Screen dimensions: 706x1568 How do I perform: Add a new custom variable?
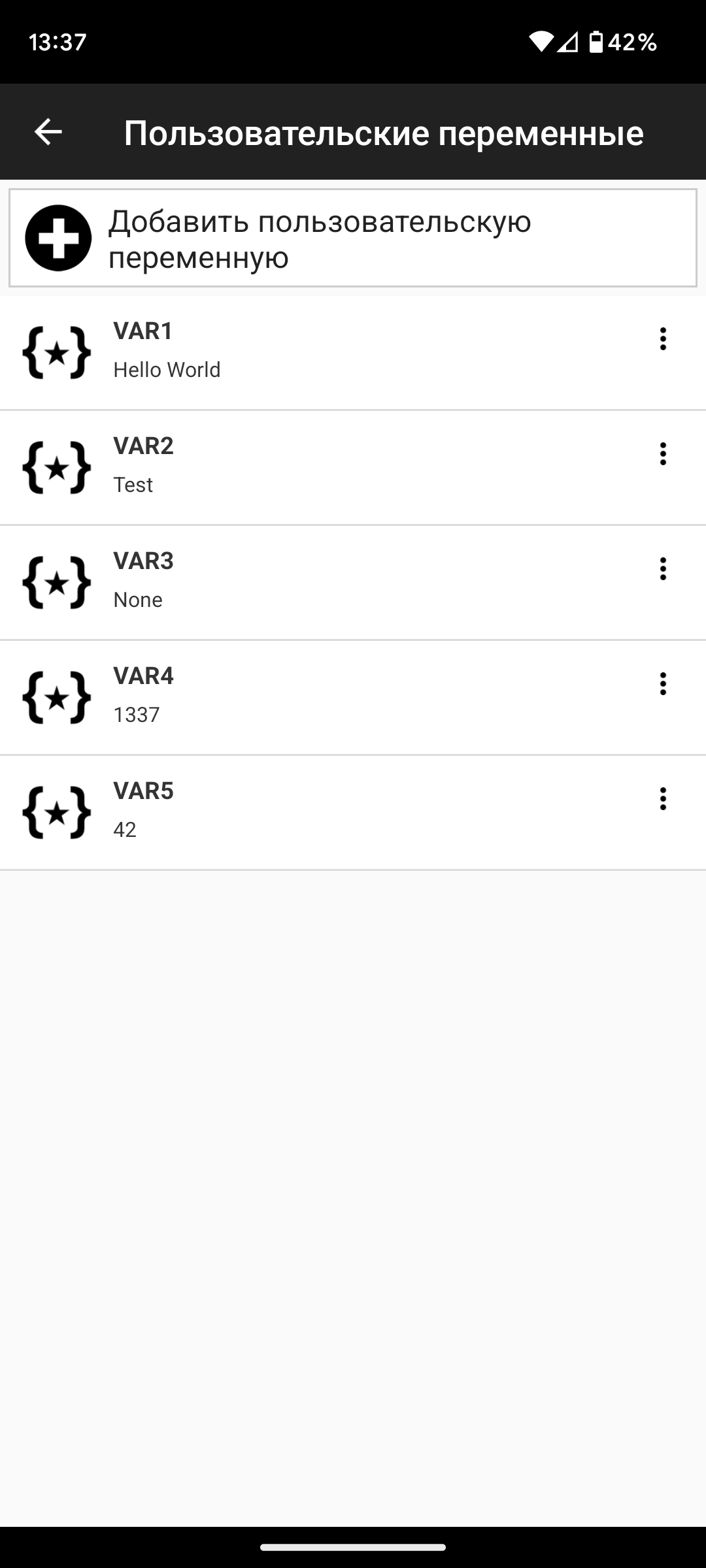[353, 238]
